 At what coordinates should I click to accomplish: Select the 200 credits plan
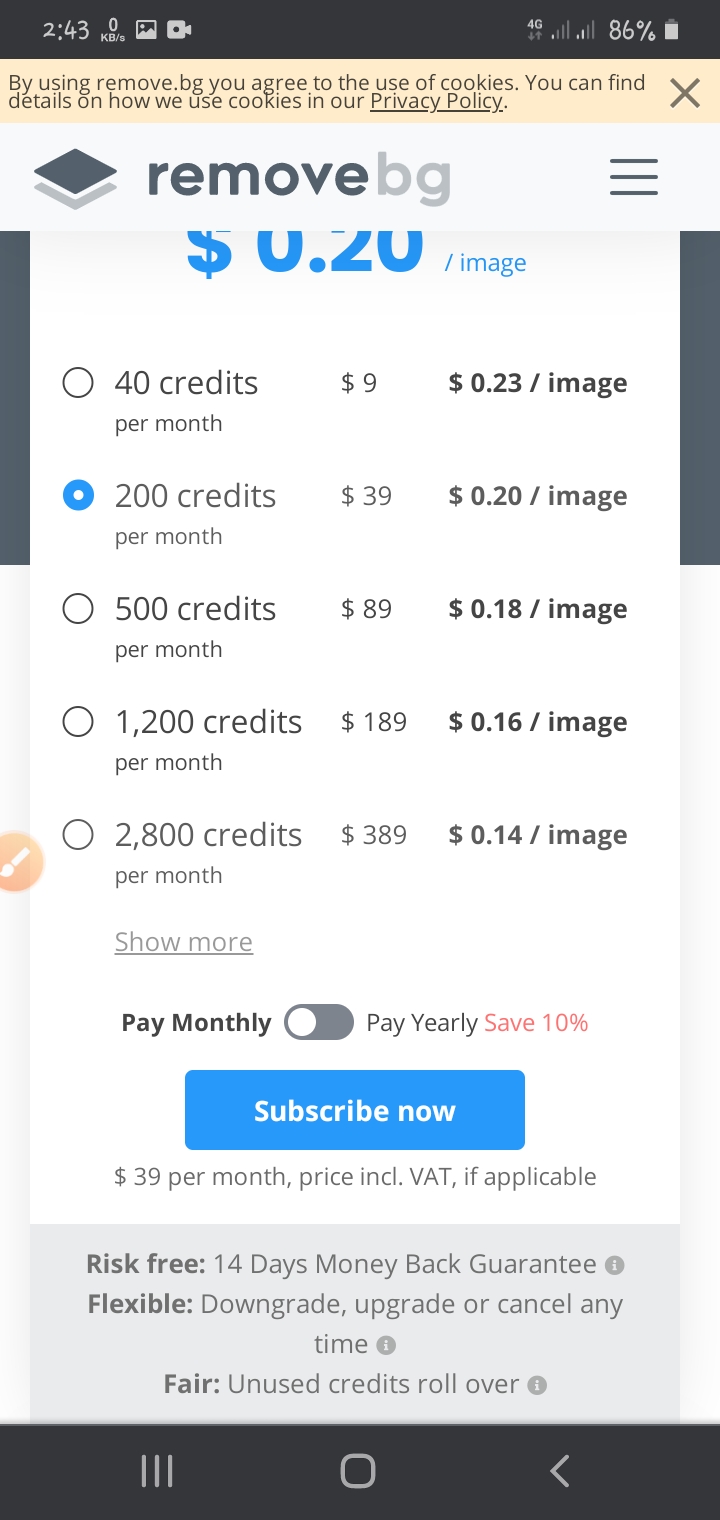point(78,496)
